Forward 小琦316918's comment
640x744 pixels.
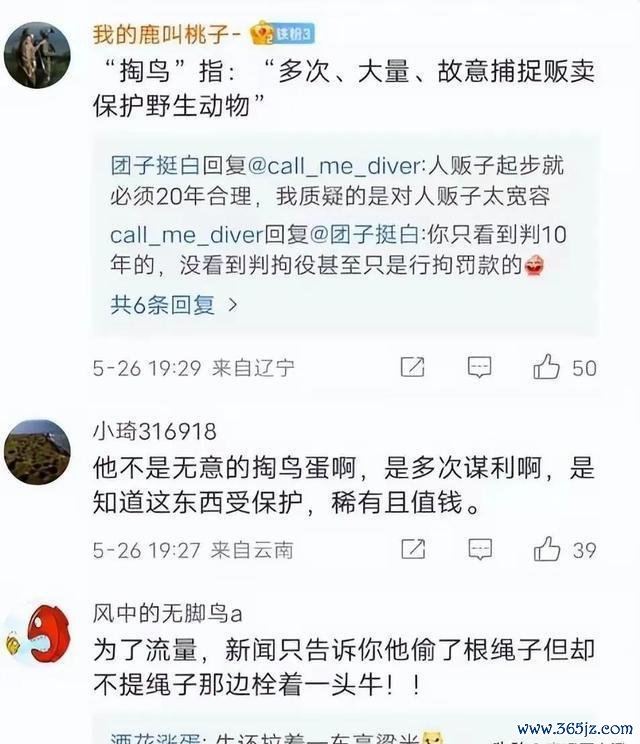(412, 549)
